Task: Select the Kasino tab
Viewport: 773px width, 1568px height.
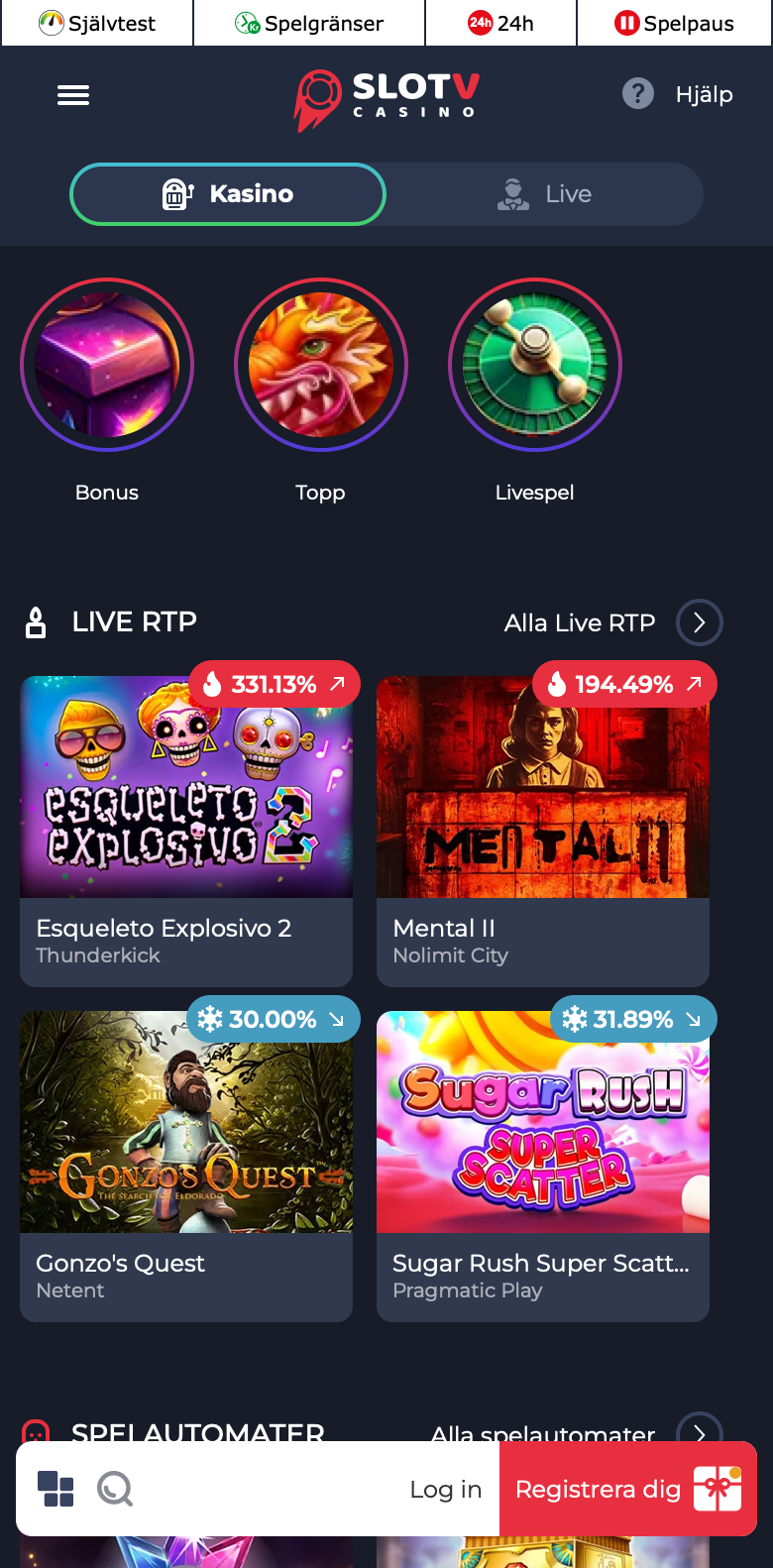Action: (228, 194)
